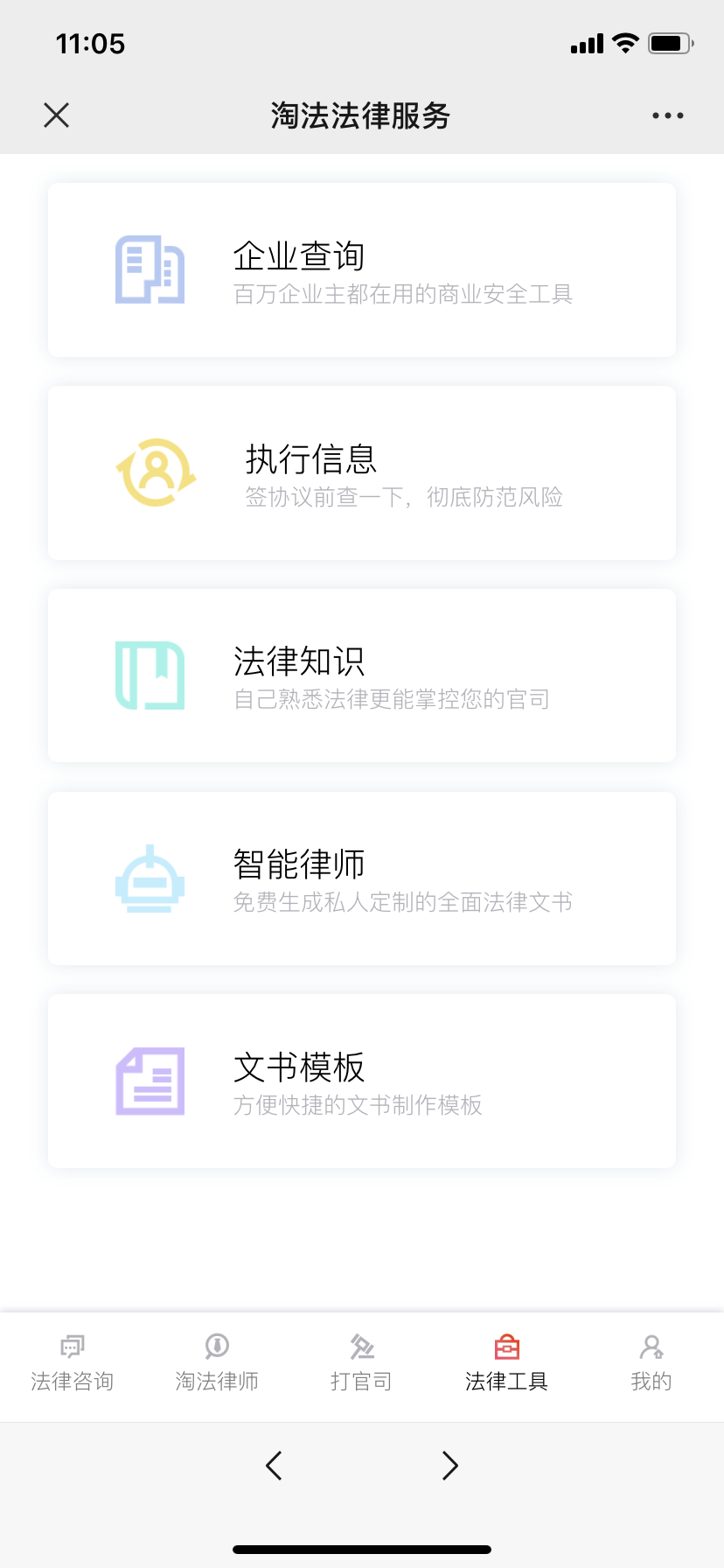Switch to the 打官司 tab
Viewport: 724px width, 1568px height.
pos(361,1364)
